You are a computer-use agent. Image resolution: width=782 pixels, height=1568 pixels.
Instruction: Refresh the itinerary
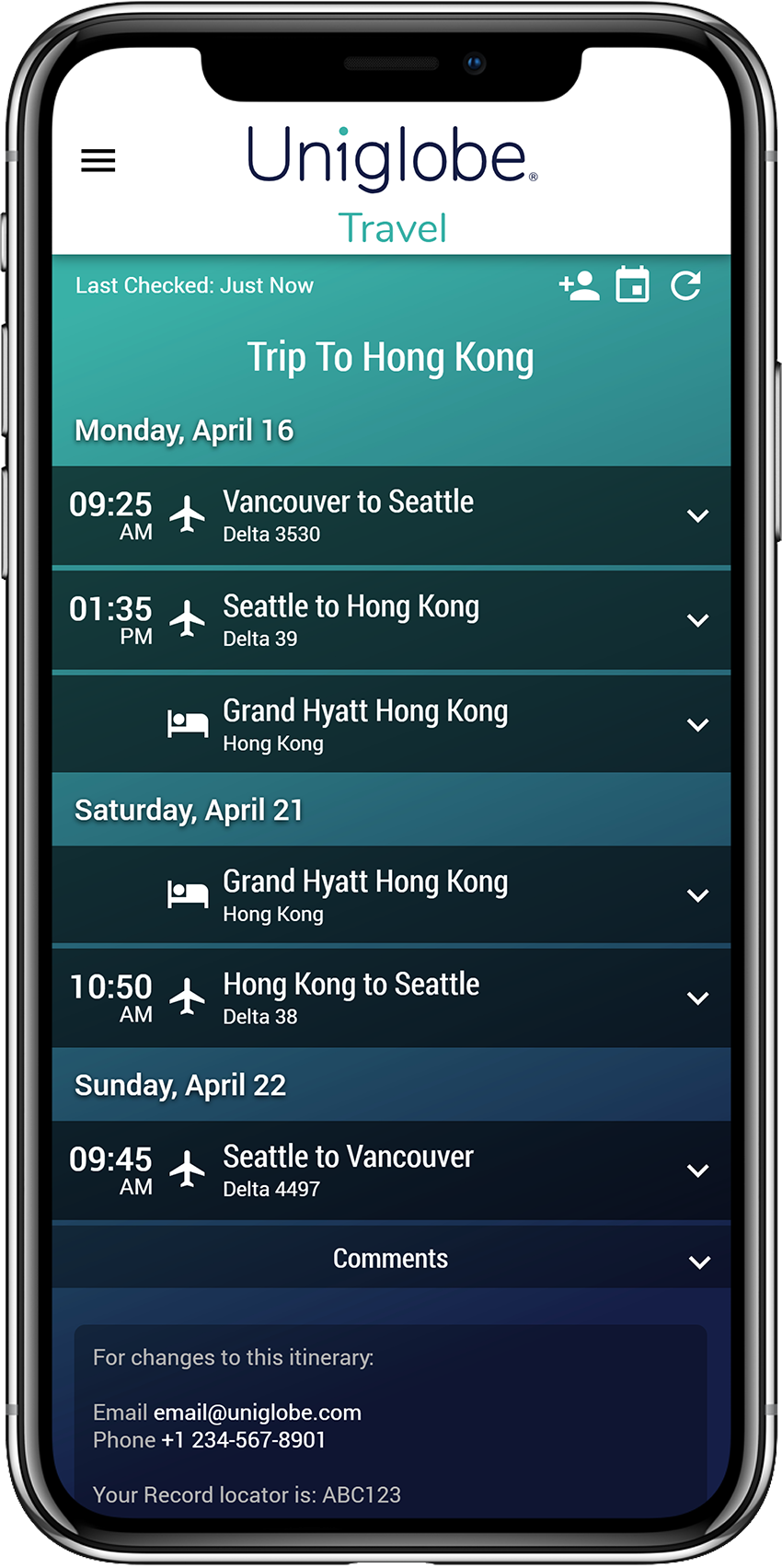point(685,286)
